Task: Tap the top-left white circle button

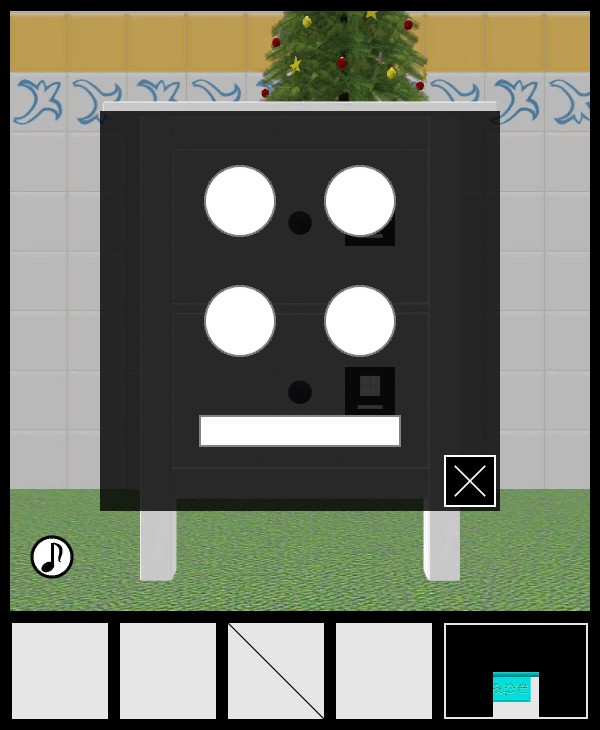Action: point(240,201)
